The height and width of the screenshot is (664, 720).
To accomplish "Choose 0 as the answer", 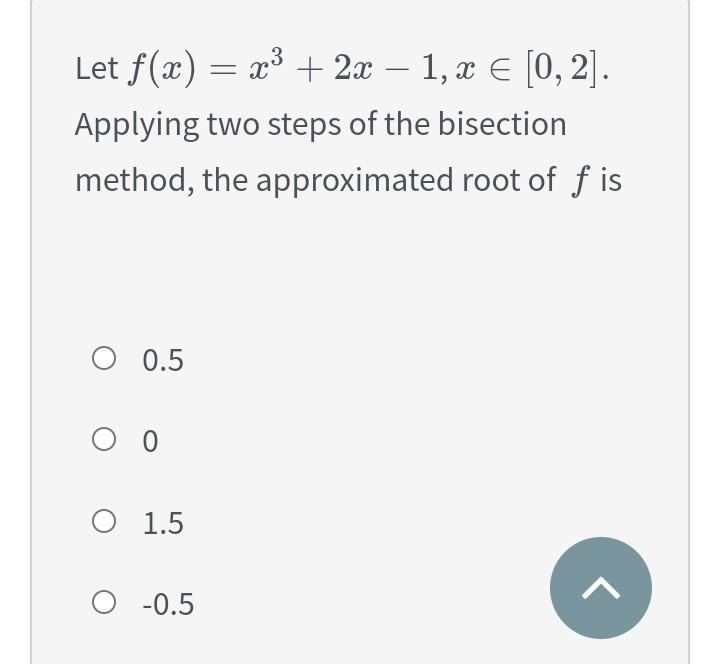I will coord(105,441).
